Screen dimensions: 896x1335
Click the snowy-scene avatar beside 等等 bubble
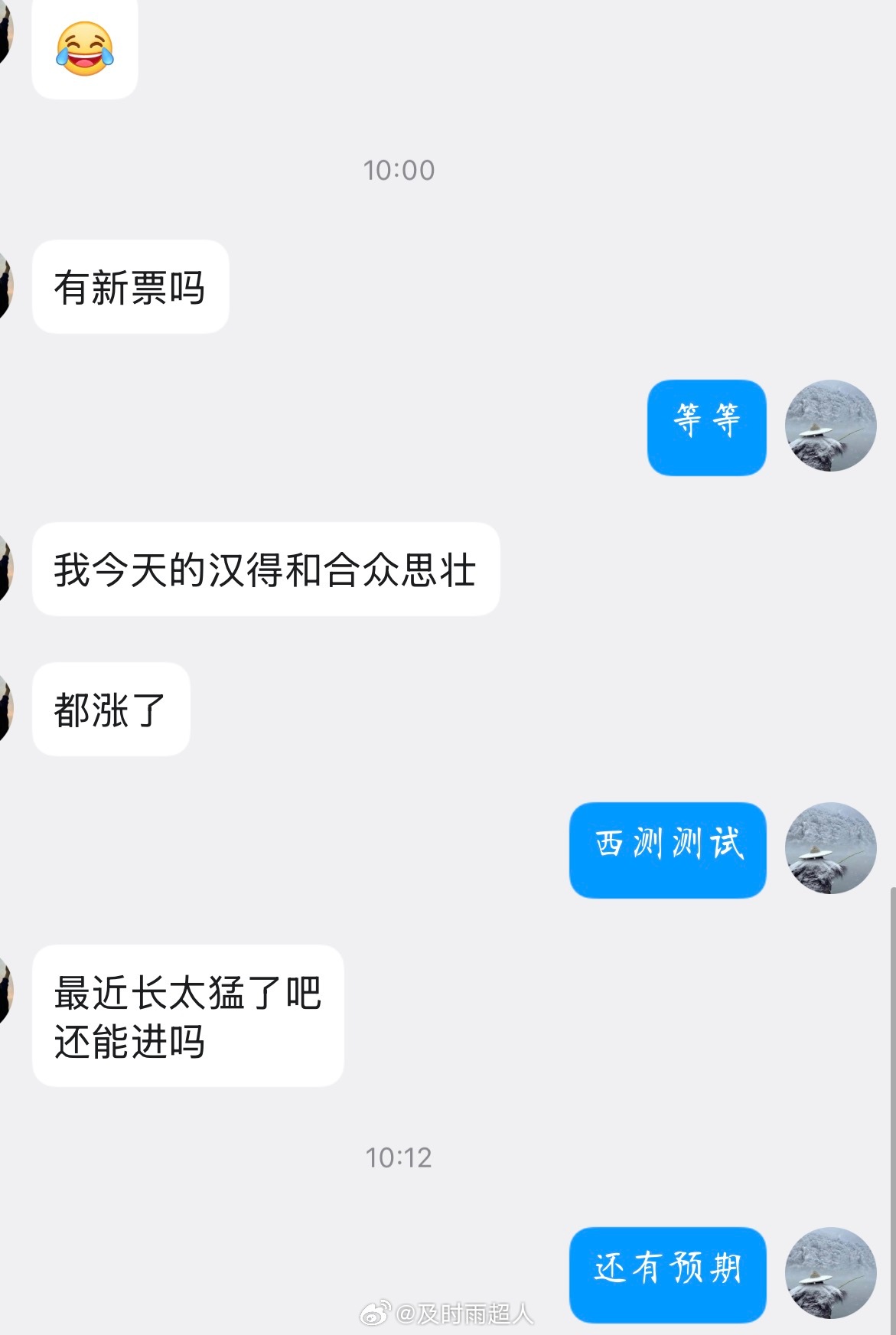[x=829, y=426]
